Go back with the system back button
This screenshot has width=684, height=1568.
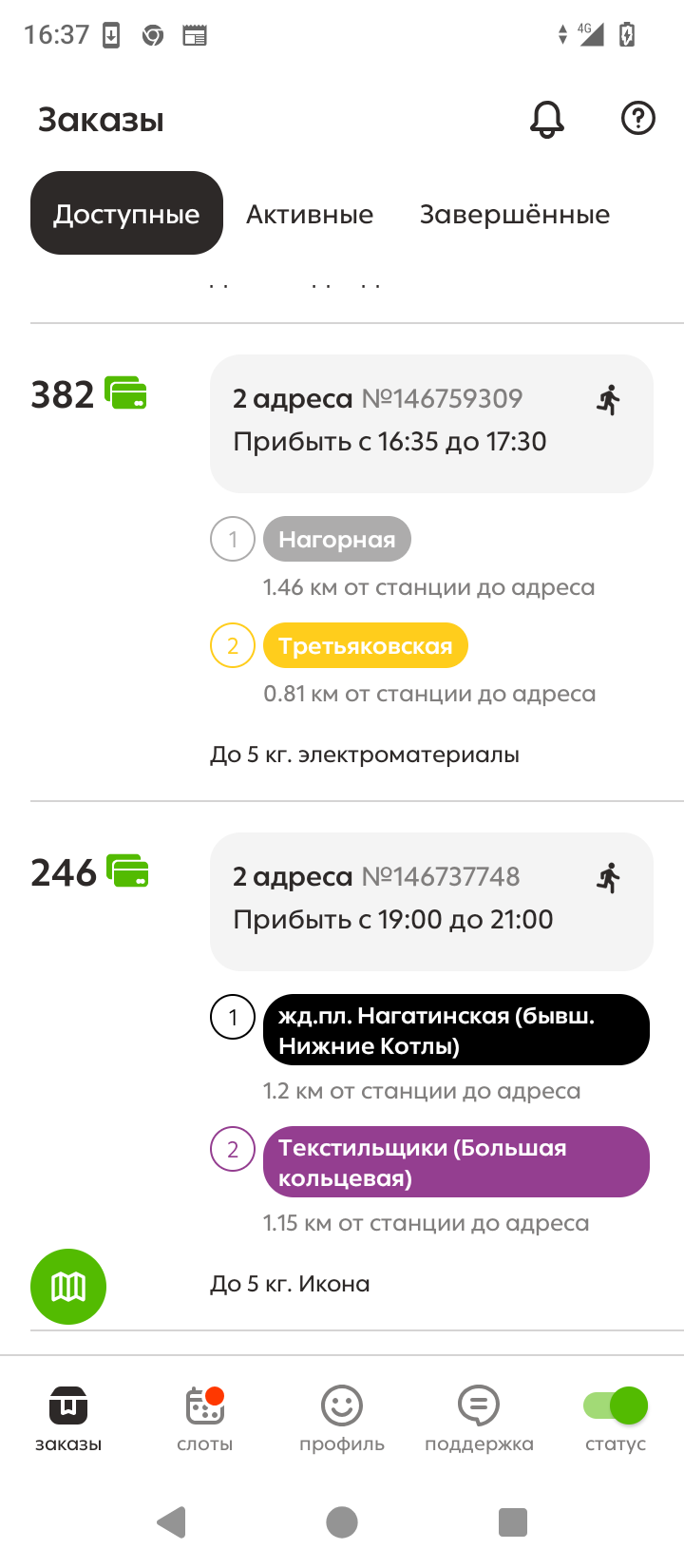pyautogui.click(x=171, y=1522)
